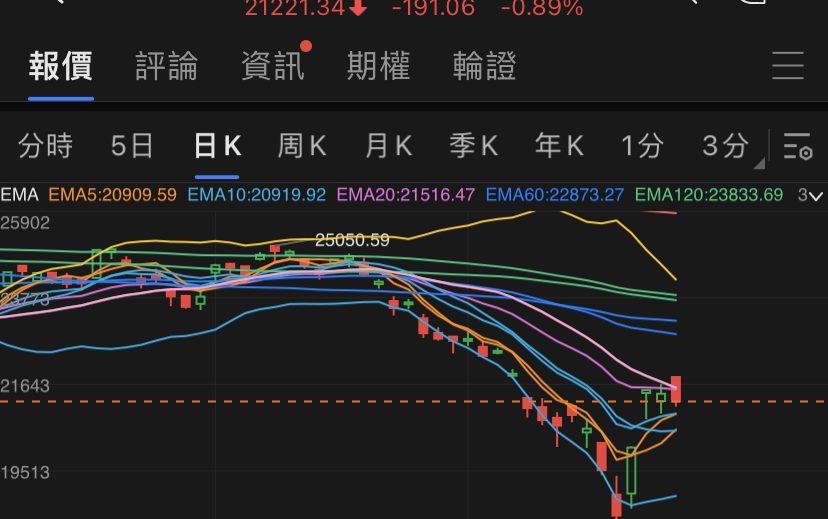The image size is (828, 519).
Task: Open the hamburger menu beside 輪證
Action: [788, 67]
